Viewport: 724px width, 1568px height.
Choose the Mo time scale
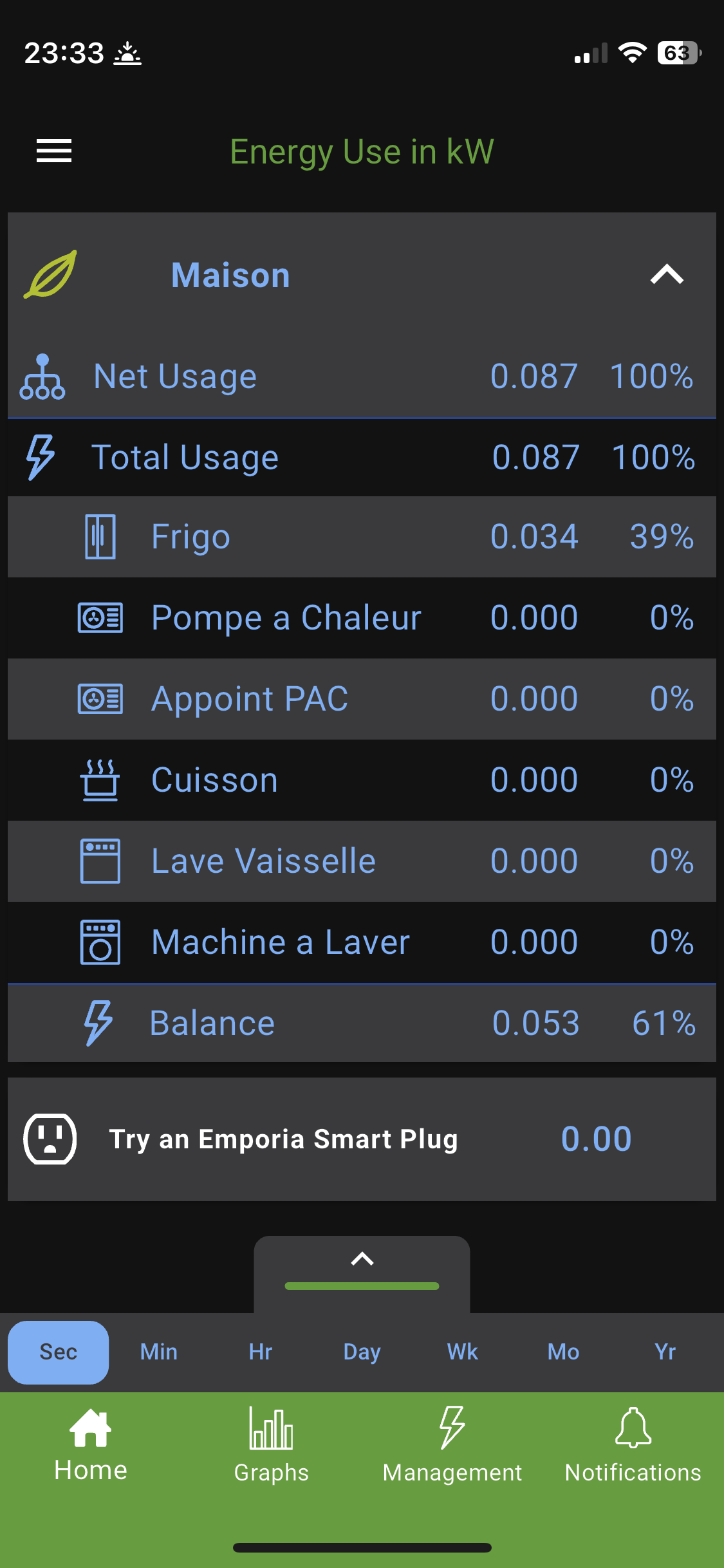tap(564, 1352)
